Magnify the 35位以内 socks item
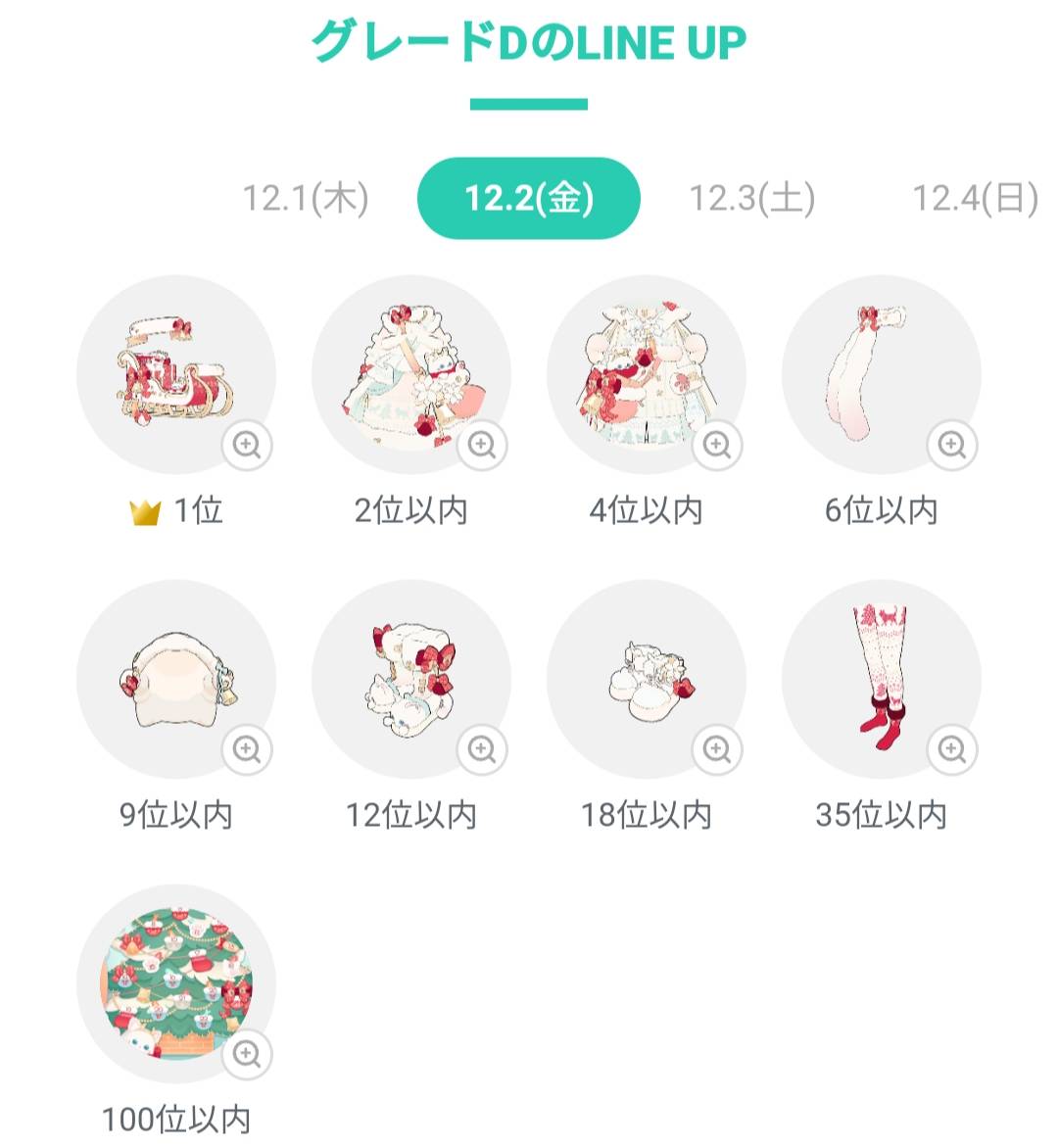The width and height of the screenshot is (1058, 1148). click(x=952, y=750)
